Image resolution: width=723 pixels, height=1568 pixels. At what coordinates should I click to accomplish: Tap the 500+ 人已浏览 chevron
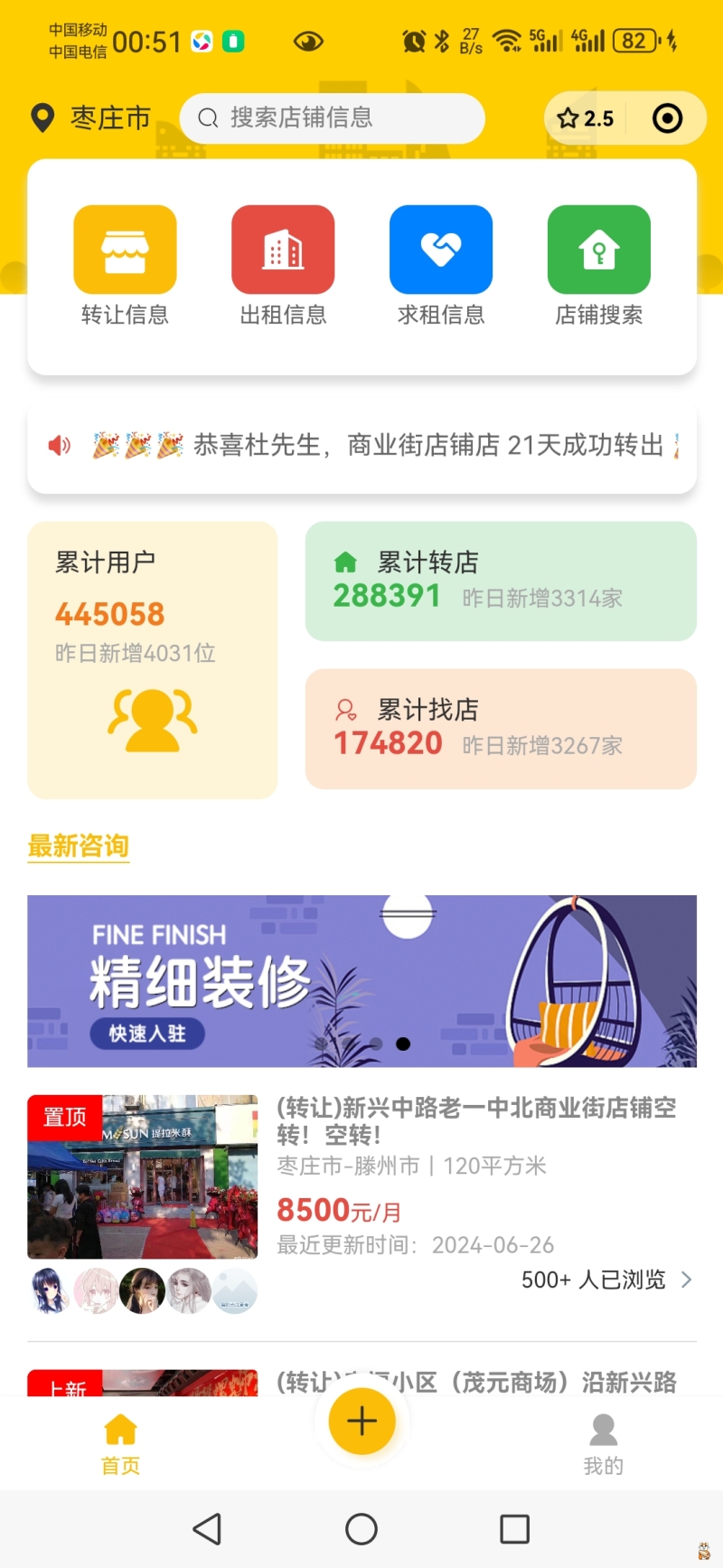point(686,1280)
